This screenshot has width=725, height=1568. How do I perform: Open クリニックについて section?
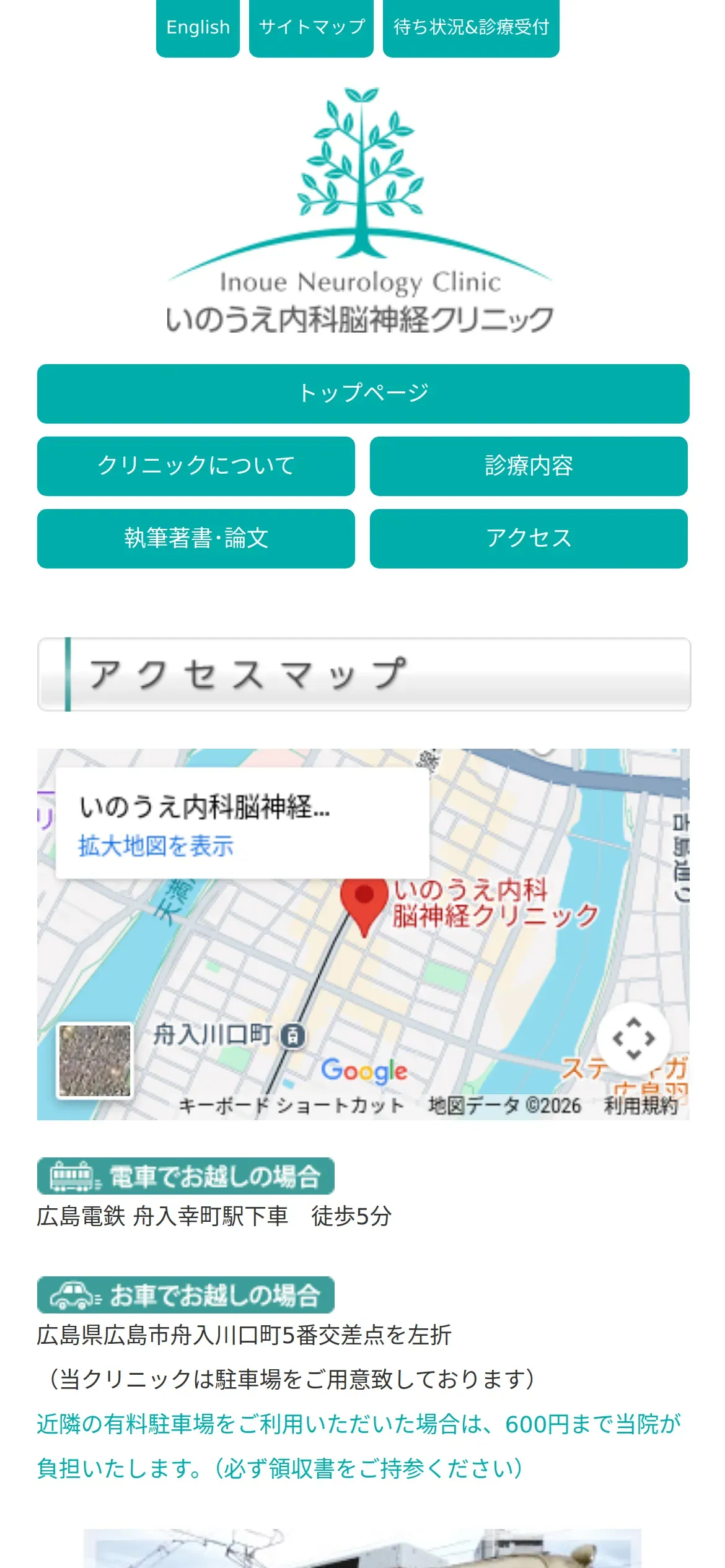(196, 466)
